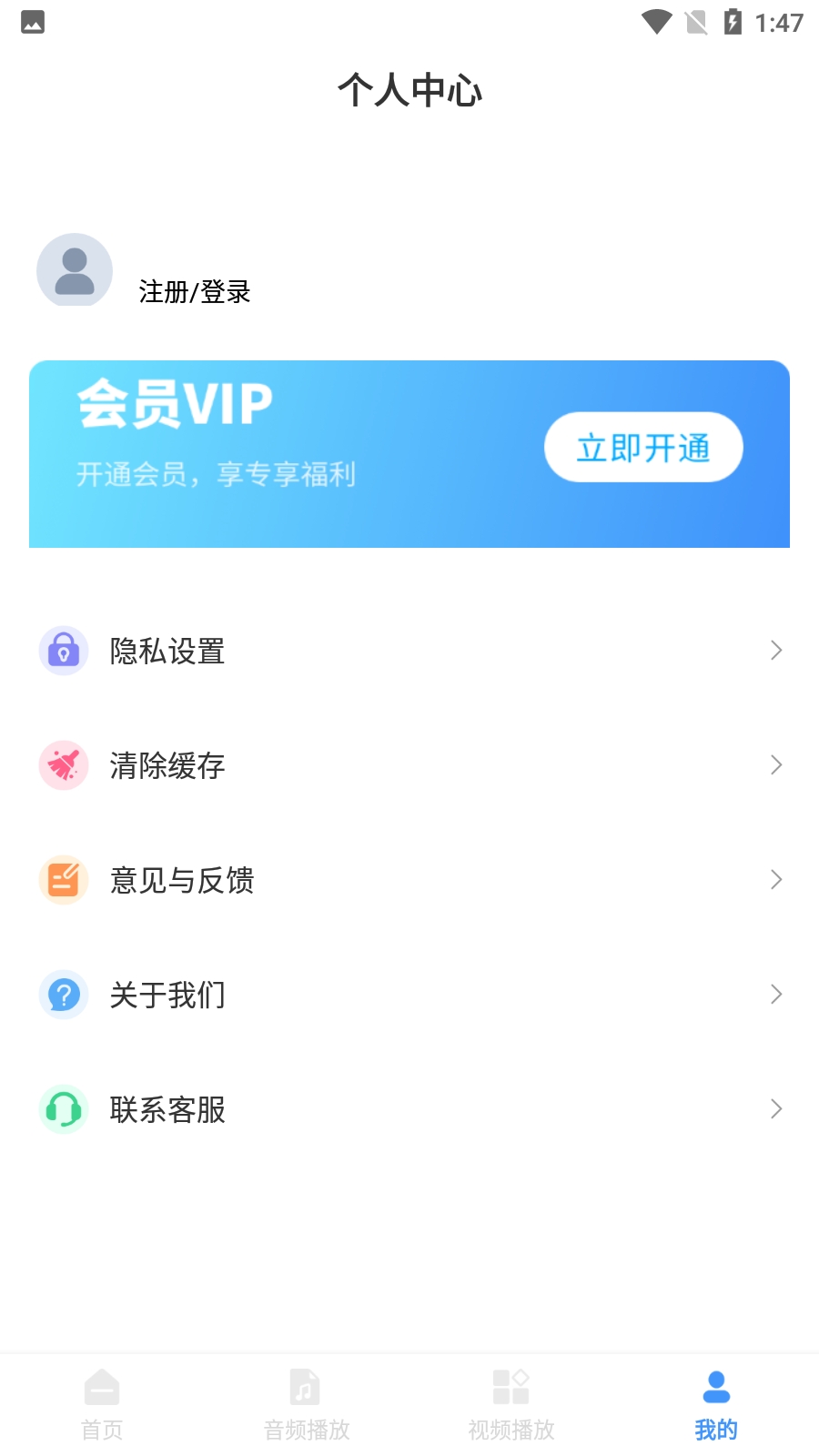Switch to the 首页 home tab
The height and width of the screenshot is (1456, 819).
[102, 1405]
